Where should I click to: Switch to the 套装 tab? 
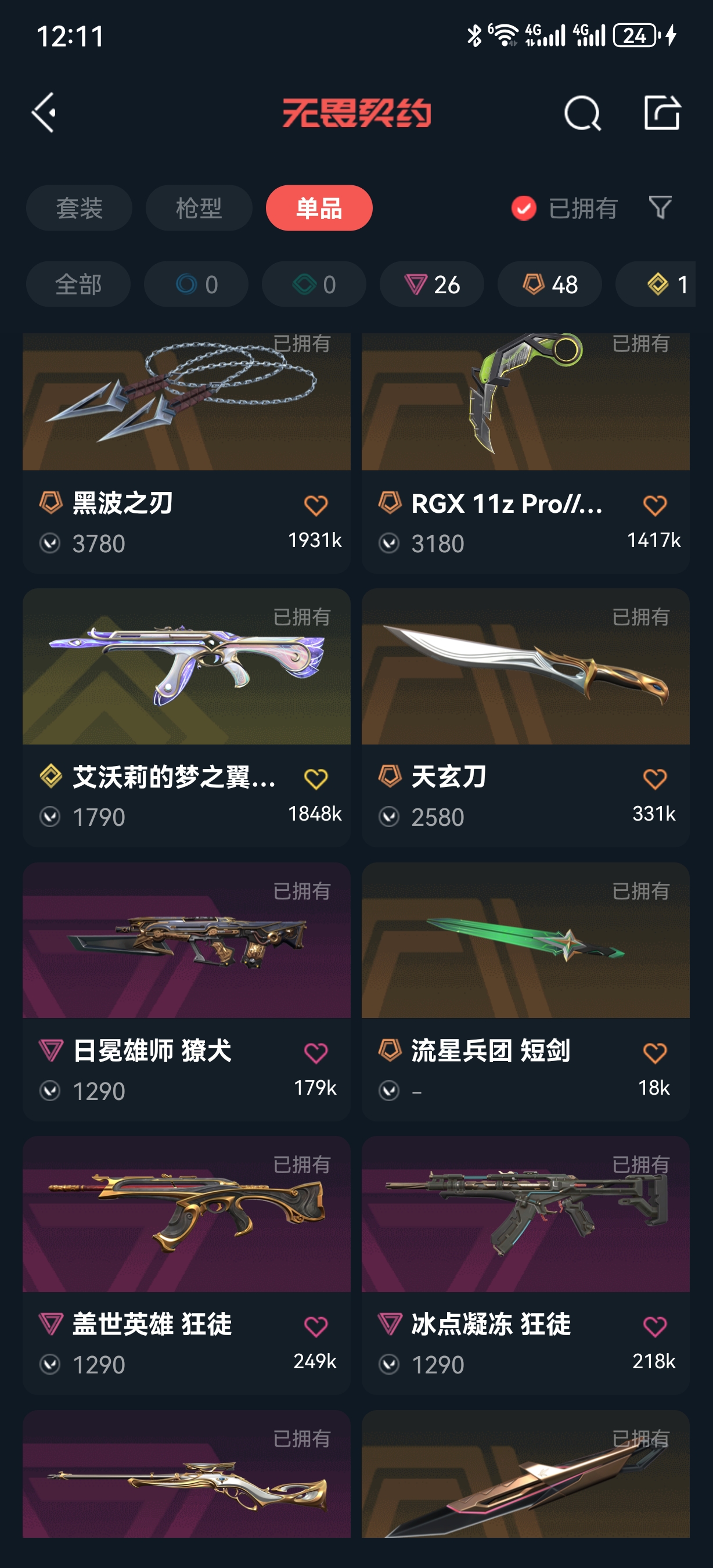[x=79, y=208]
